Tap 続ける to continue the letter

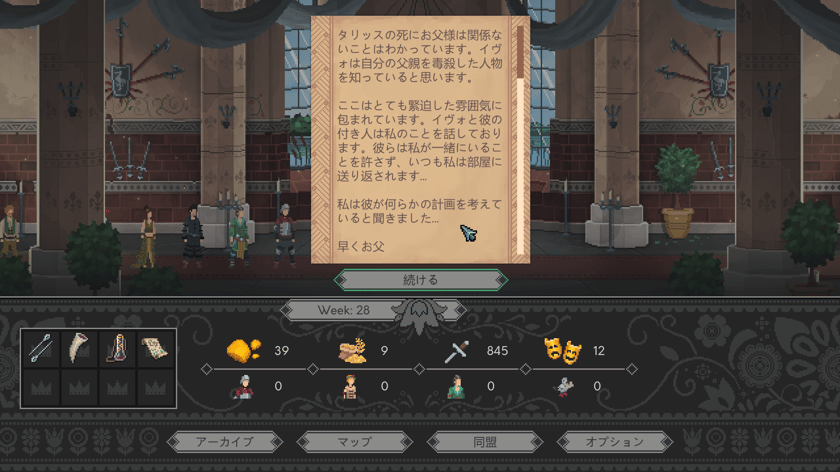click(x=420, y=280)
